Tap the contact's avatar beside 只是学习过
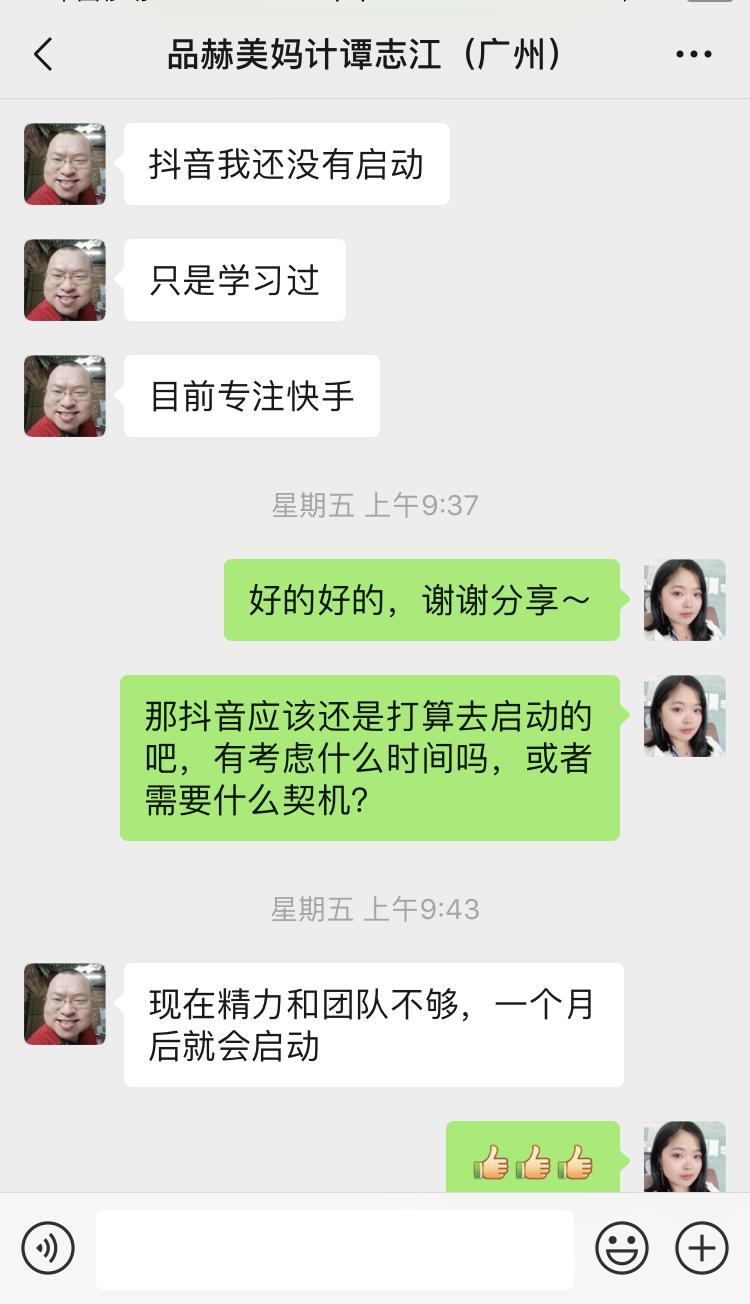750x1304 pixels. (64, 280)
